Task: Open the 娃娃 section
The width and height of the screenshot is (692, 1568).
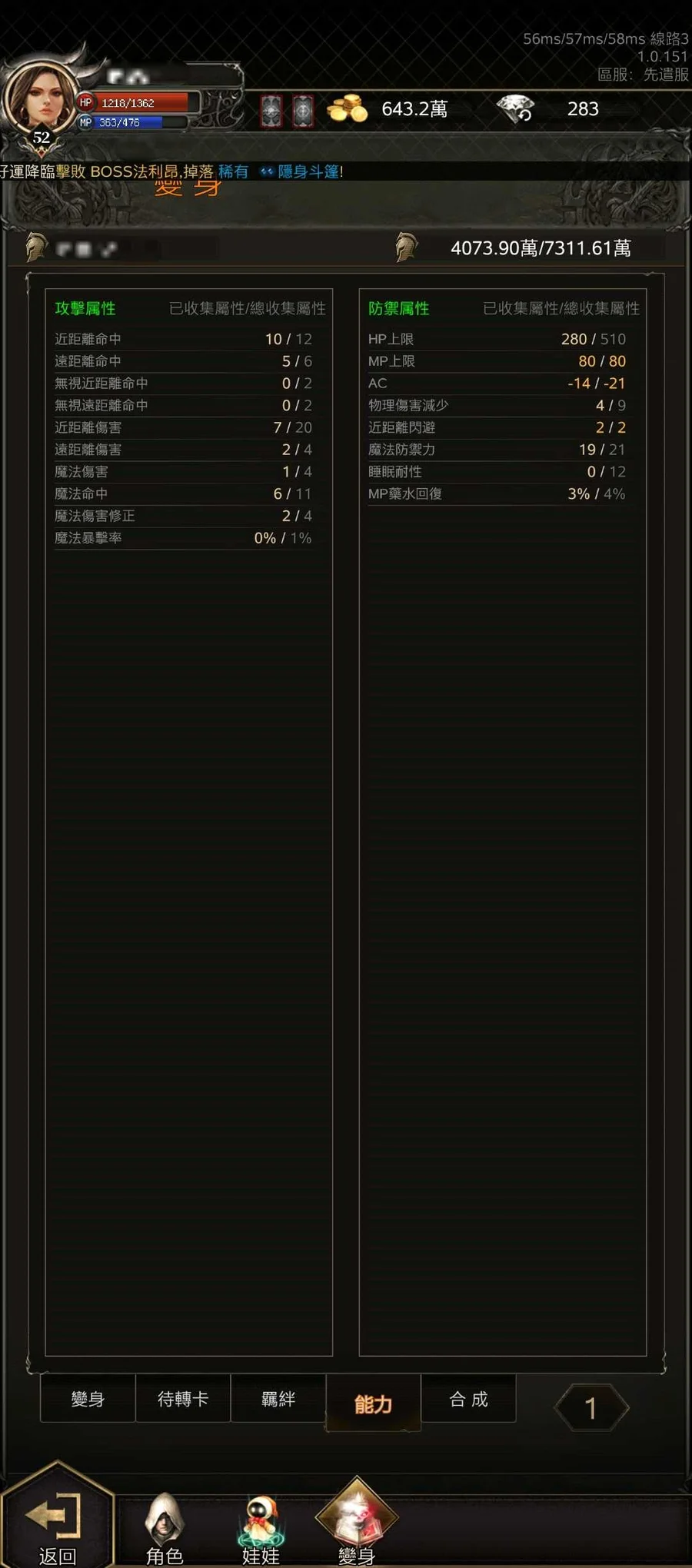Action: pos(261,1529)
